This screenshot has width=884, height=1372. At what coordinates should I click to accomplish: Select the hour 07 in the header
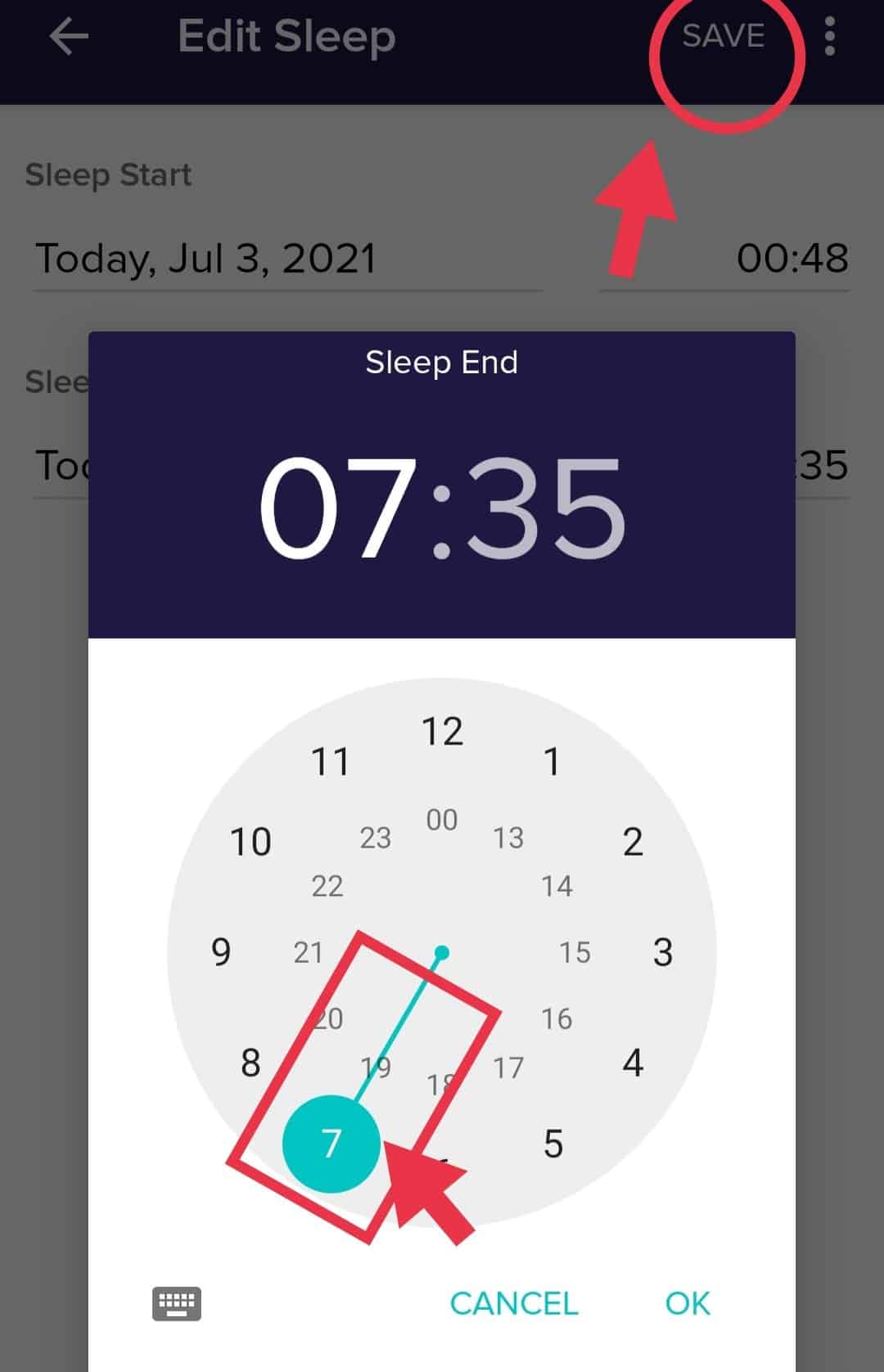click(337, 508)
